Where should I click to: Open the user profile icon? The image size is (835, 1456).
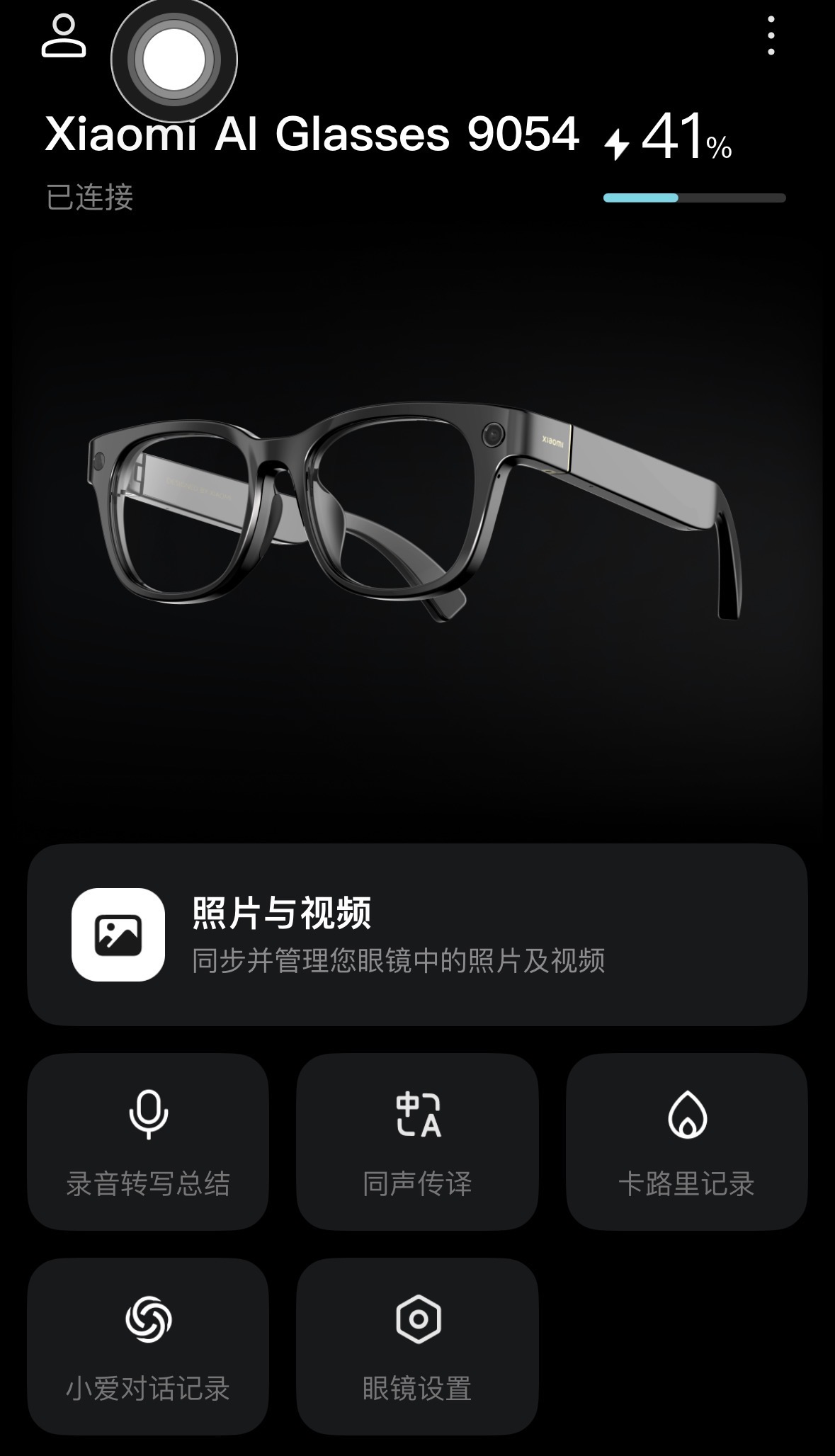pos(64,37)
